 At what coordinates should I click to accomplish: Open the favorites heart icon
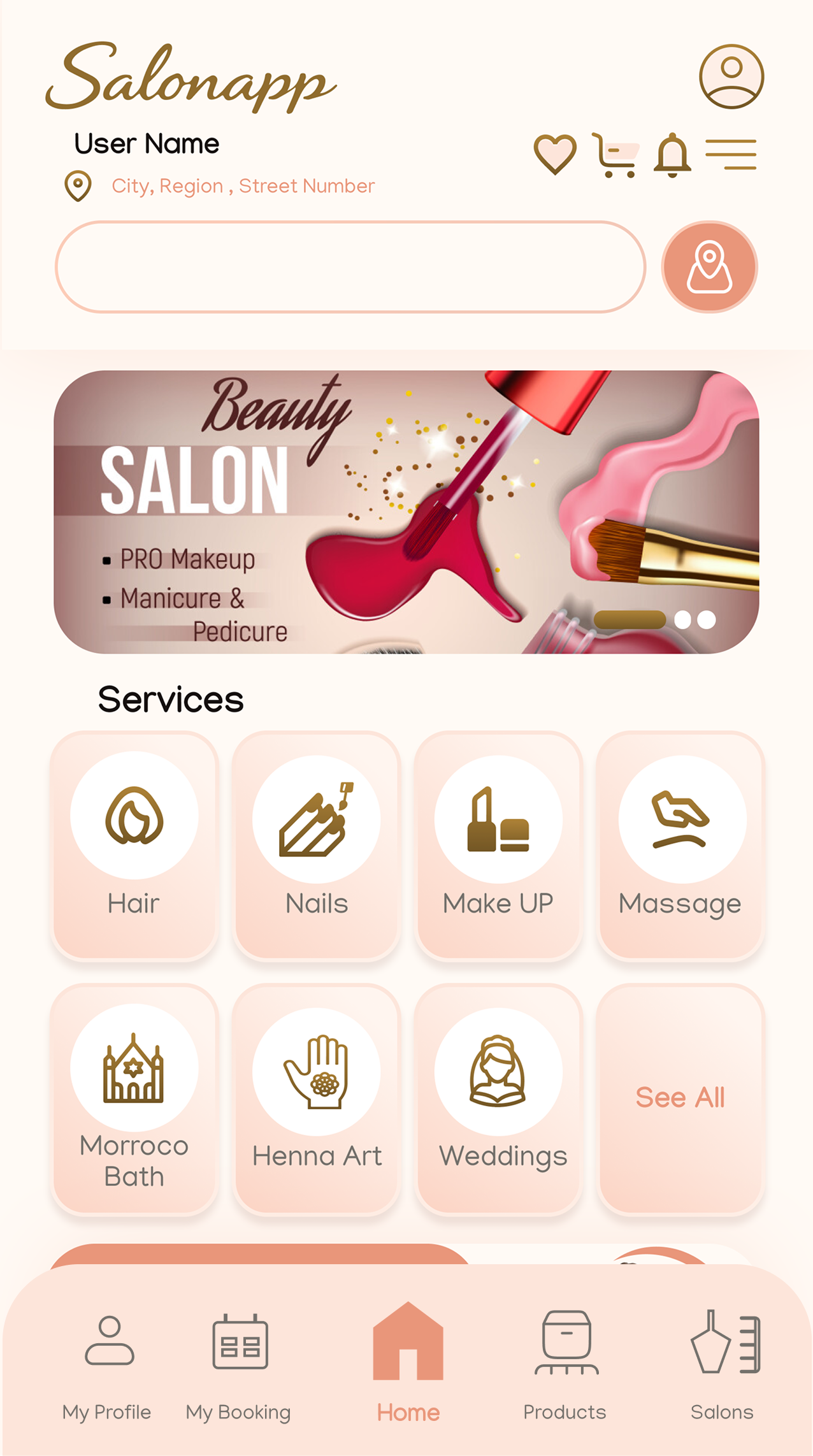[555, 154]
